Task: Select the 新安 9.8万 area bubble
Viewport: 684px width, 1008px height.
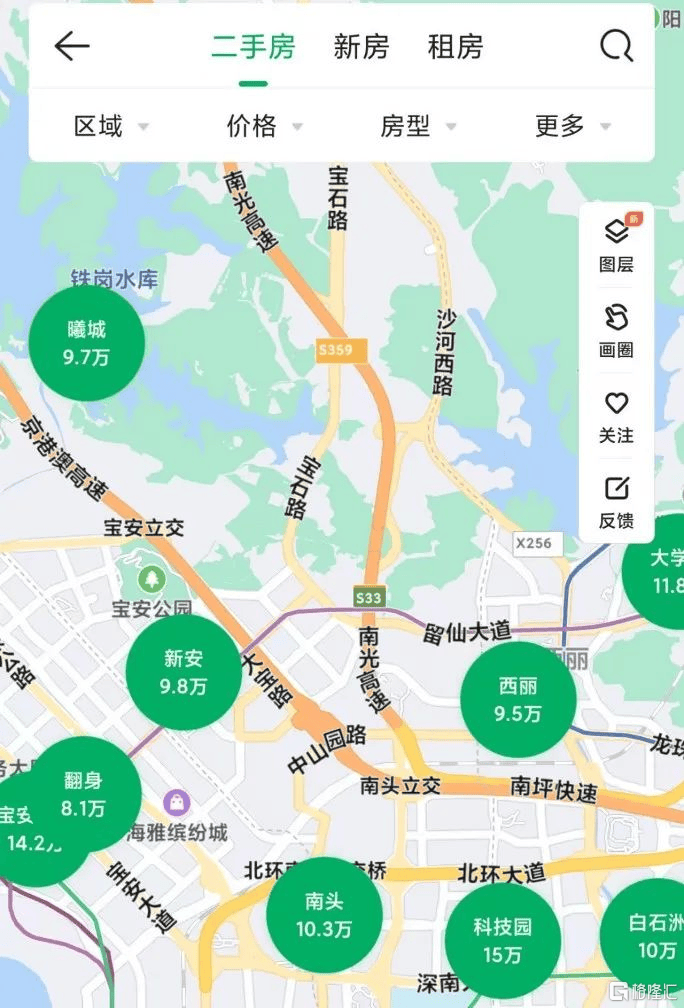Action: (x=184, y=672)
